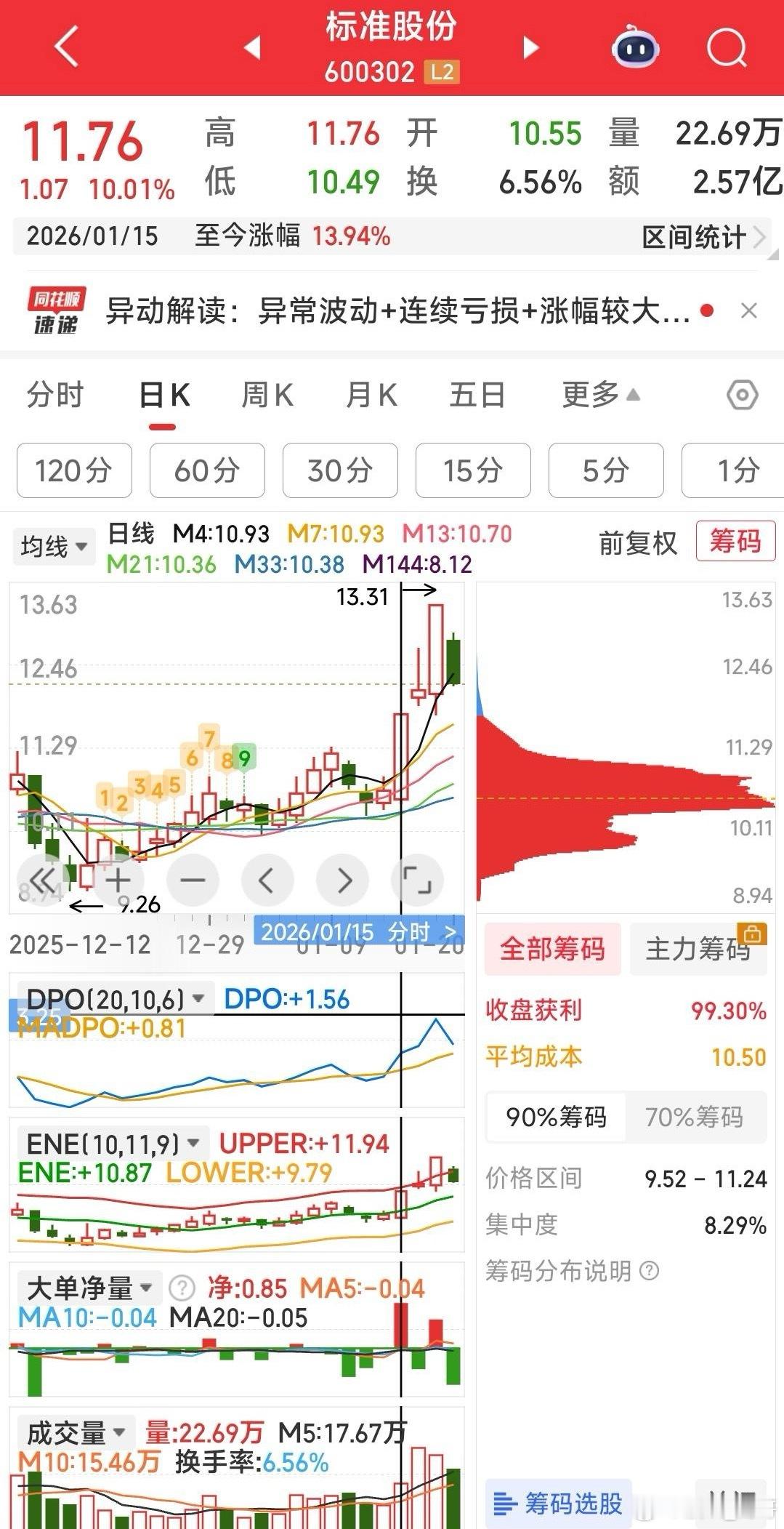
Task: Open 区间统计 interval statistics
Action: coord(702,236)
